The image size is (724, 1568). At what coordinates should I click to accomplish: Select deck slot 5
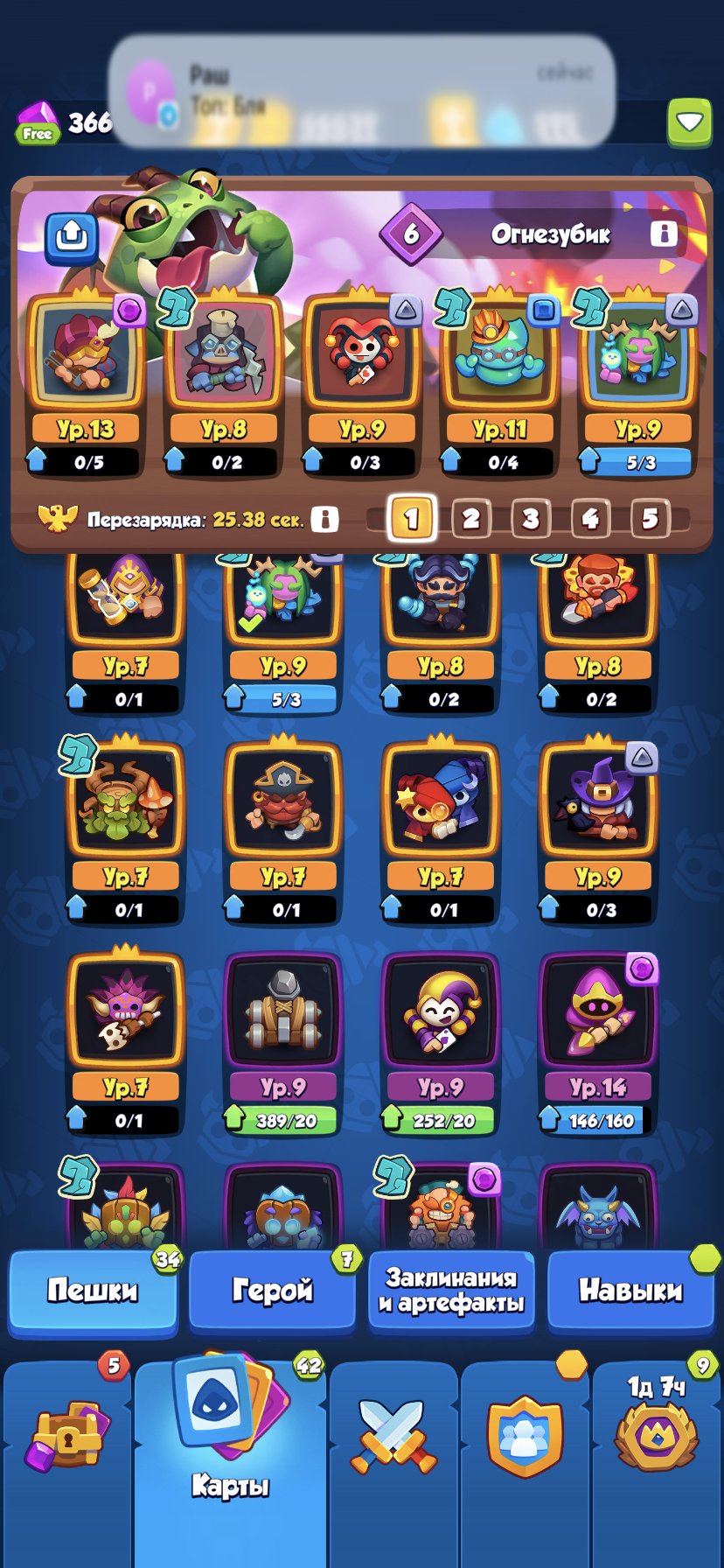(649, 519)
